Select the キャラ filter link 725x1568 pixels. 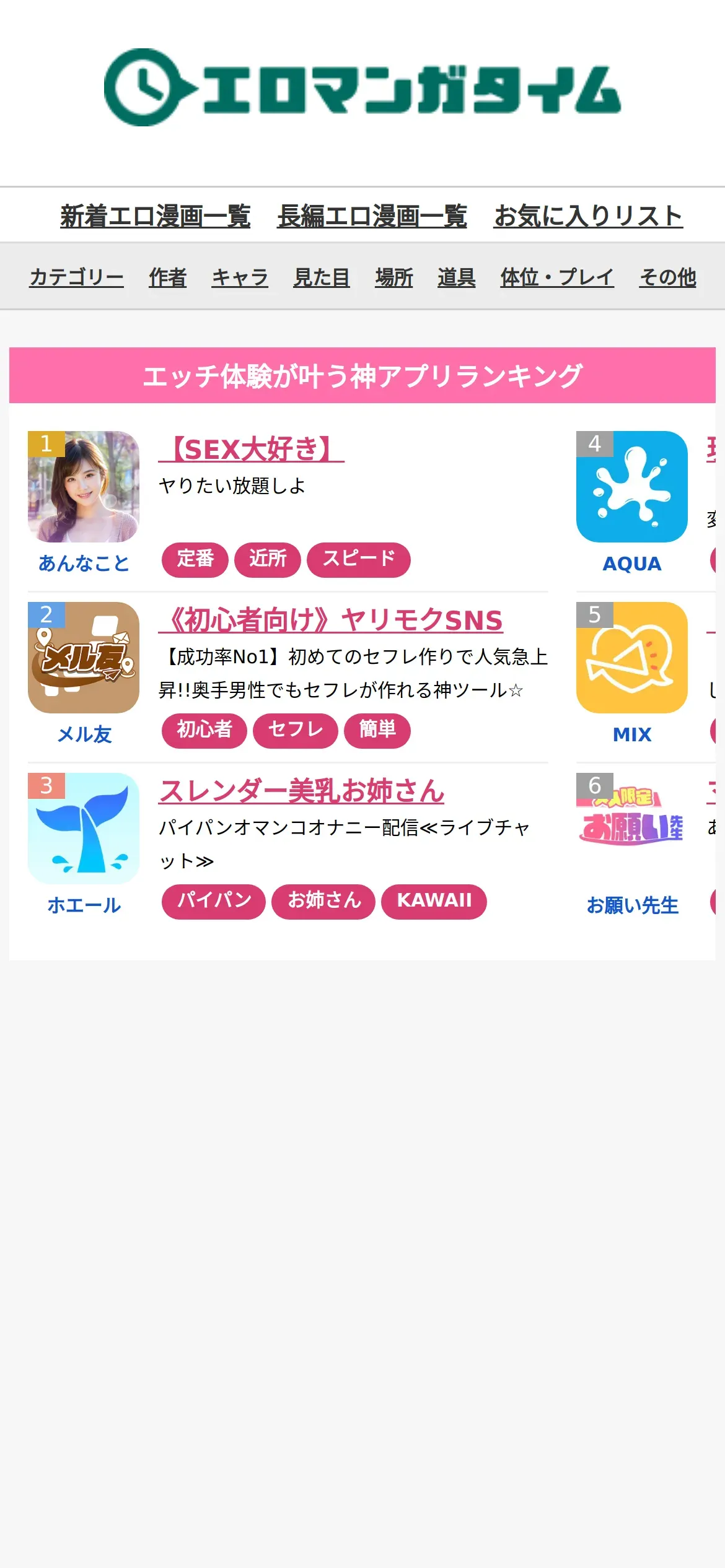click(240, 277)
